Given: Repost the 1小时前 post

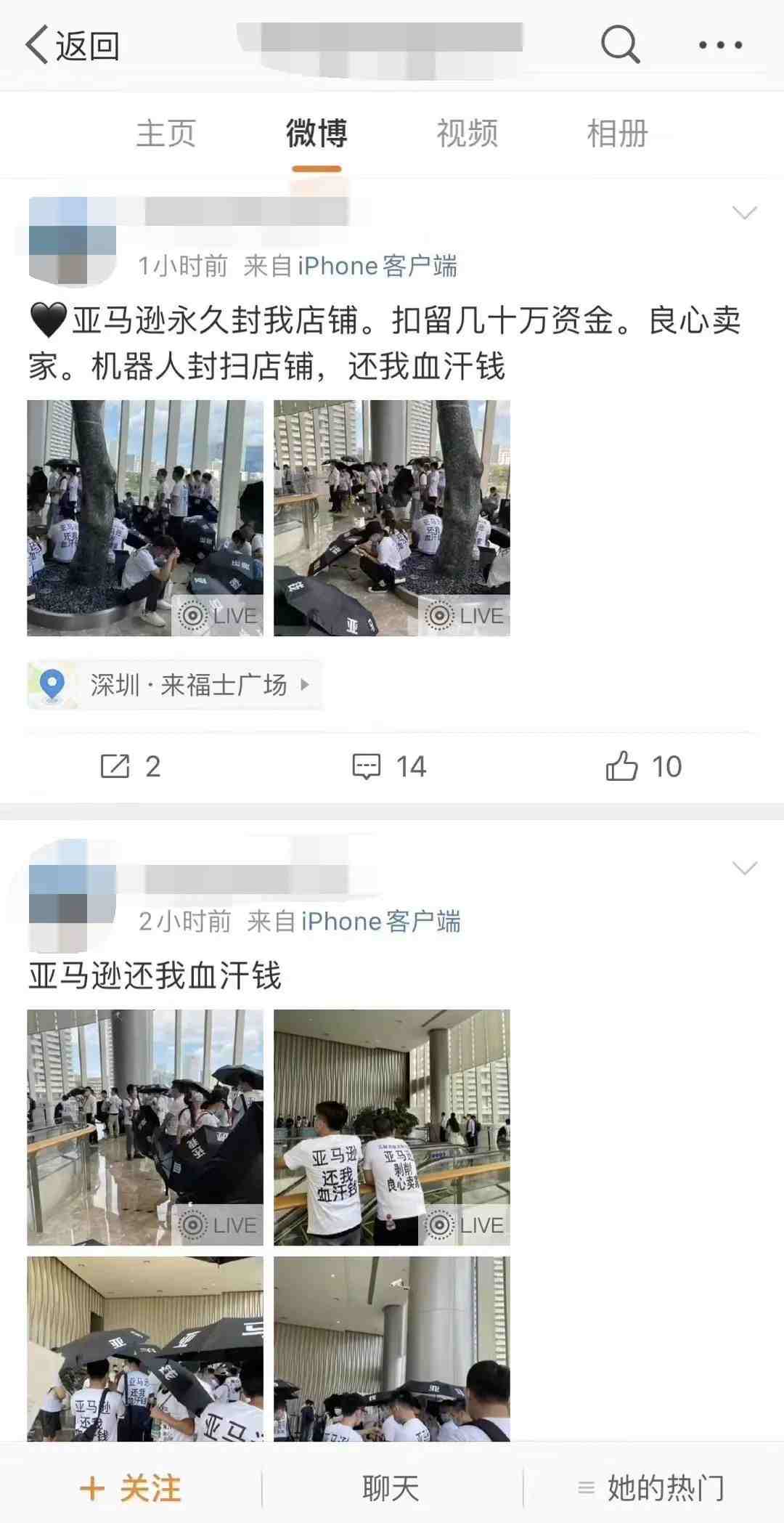Looking at the screenshot, I should click(131, 766).
